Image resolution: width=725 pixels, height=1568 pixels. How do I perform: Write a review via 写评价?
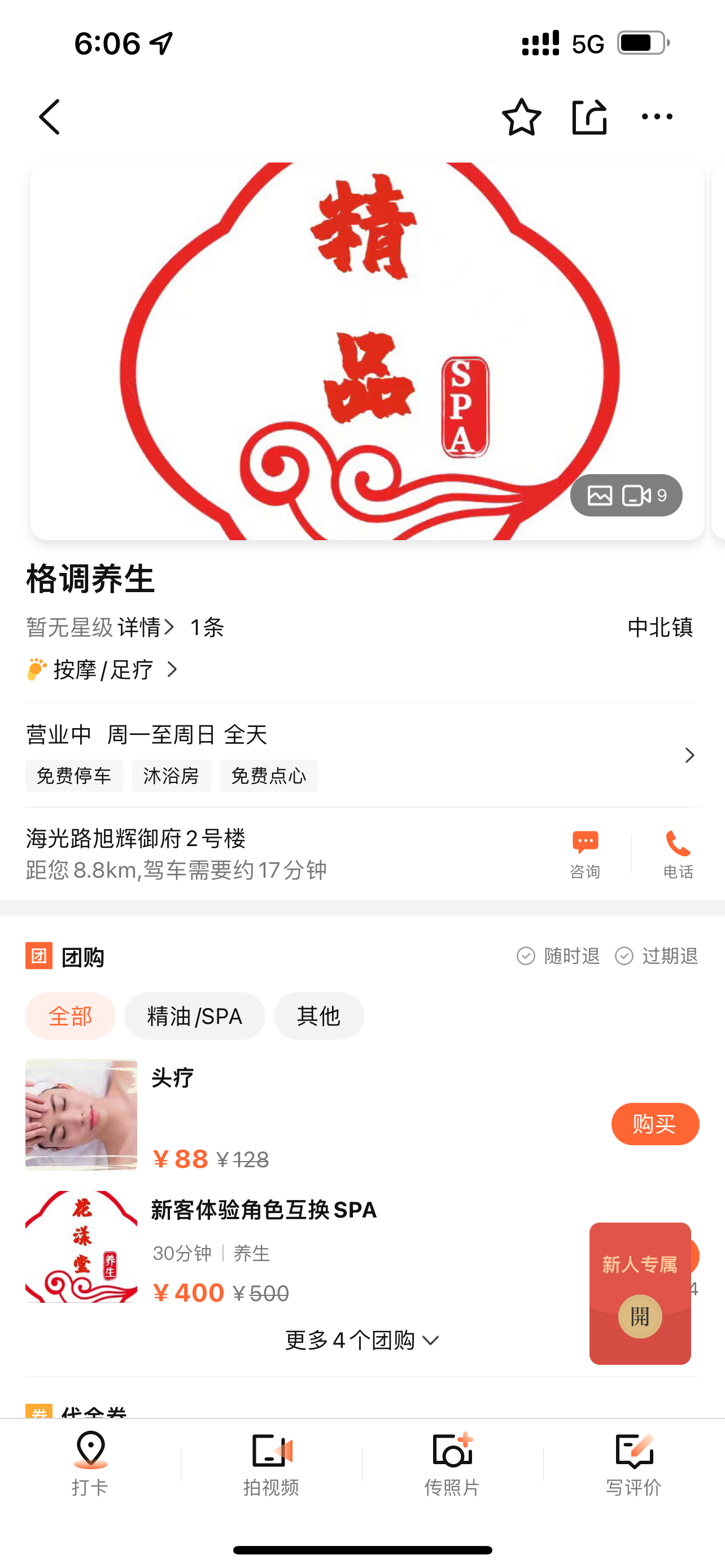633,1461
